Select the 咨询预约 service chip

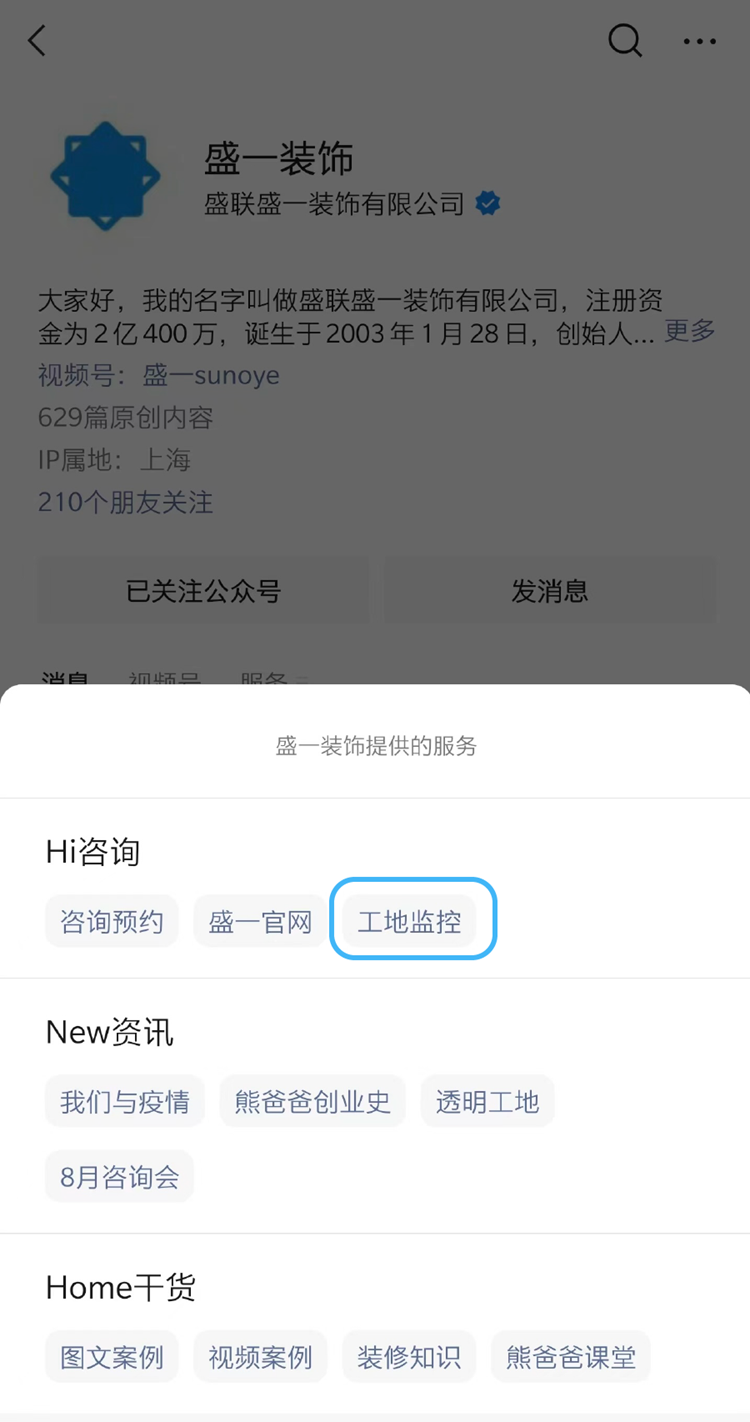(x=112, y=921)
